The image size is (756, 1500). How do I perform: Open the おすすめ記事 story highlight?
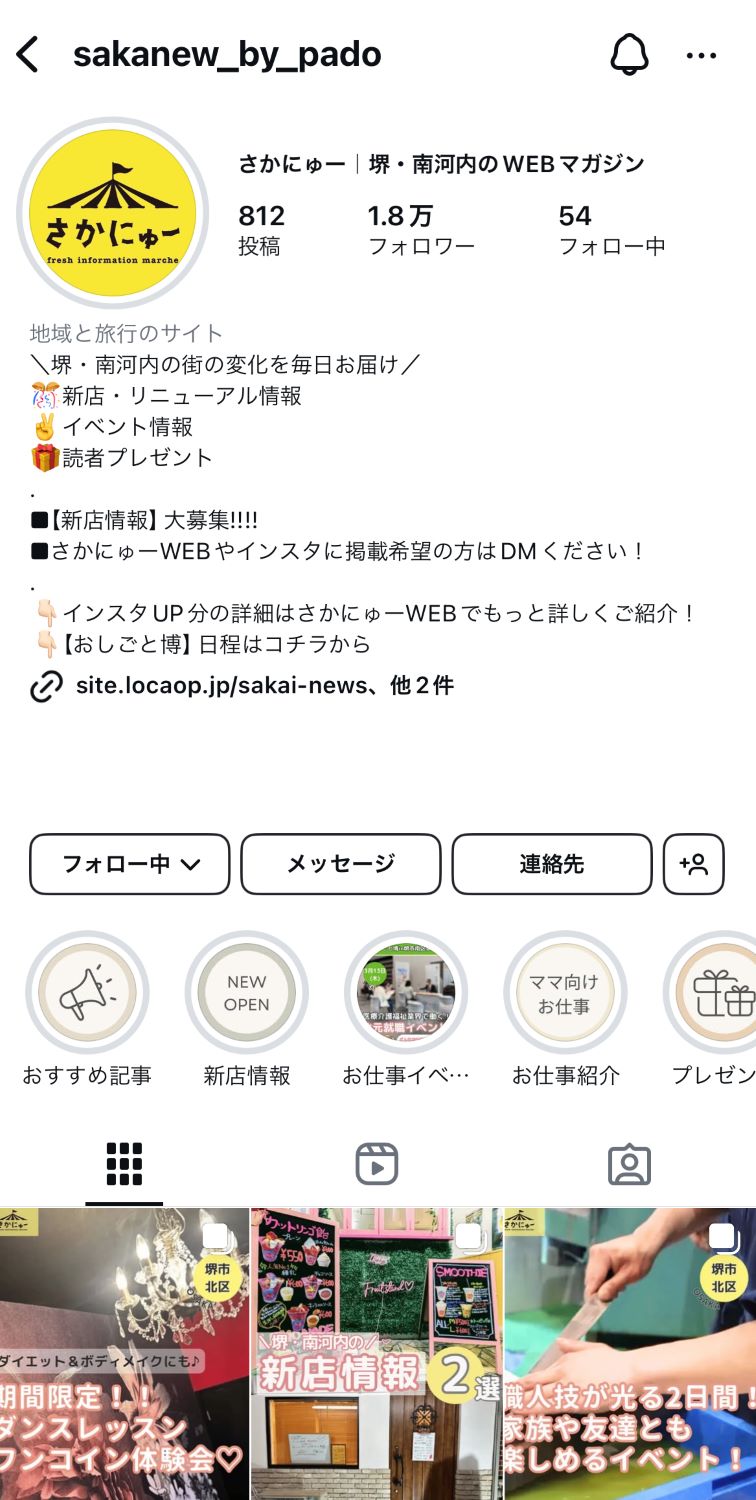click(x=87, y=993)
